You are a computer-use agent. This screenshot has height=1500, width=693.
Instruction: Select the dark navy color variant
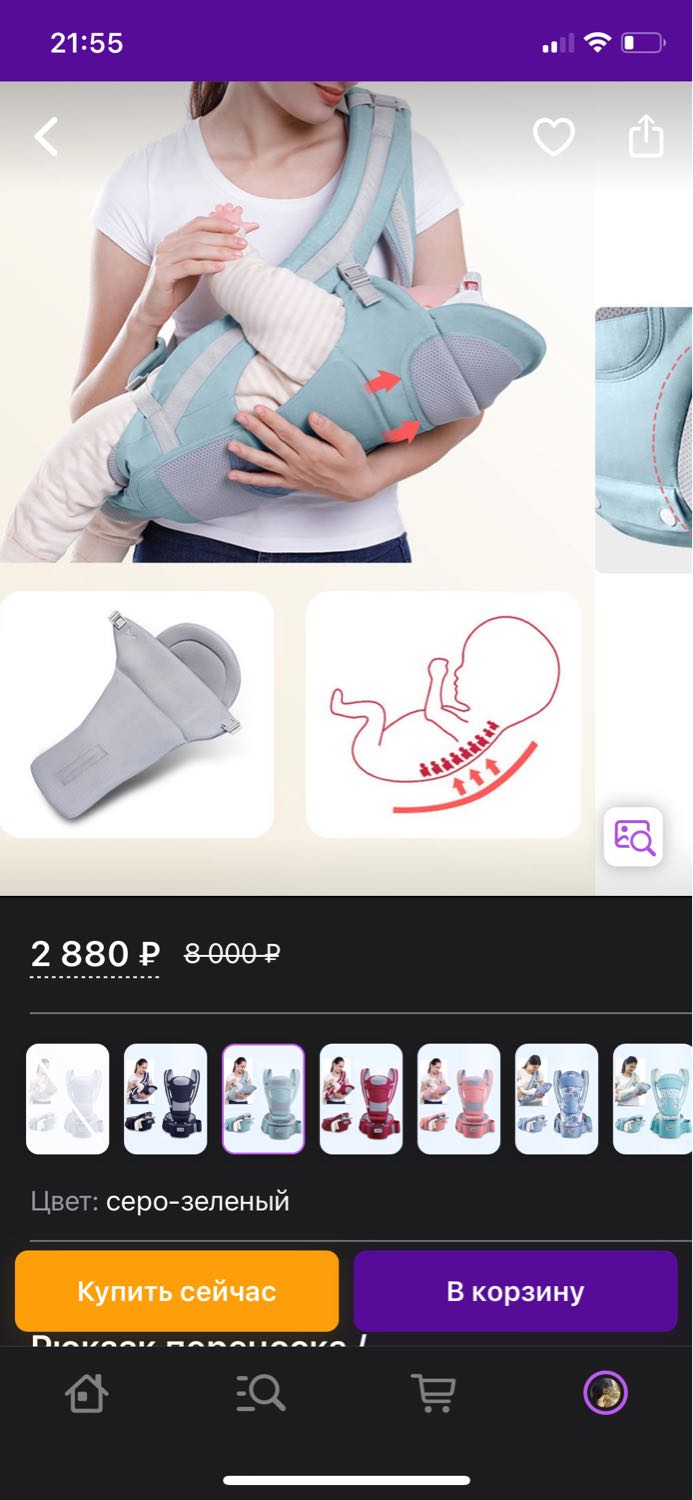(165, 1099)
